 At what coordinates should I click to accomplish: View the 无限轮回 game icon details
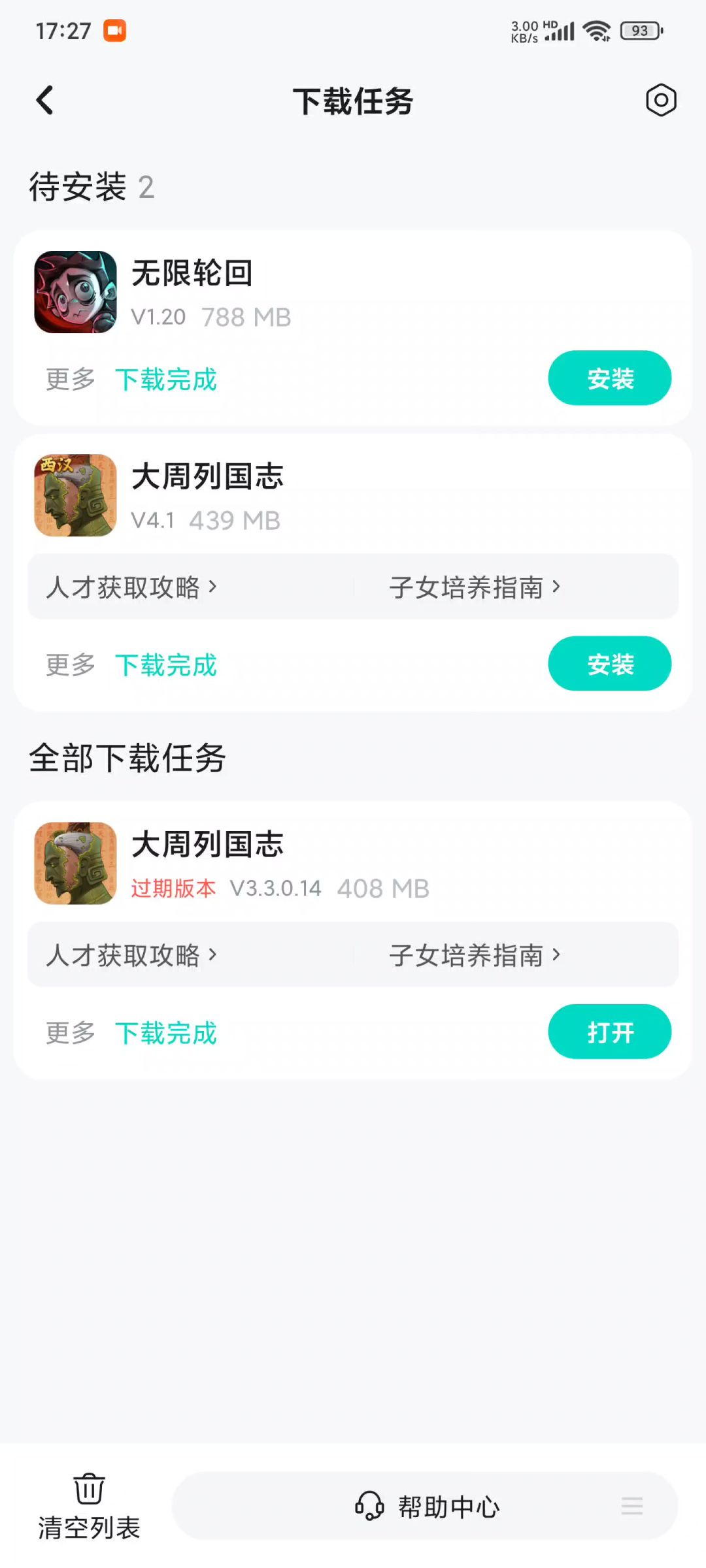pyautogui.click(x=76, y=292)
